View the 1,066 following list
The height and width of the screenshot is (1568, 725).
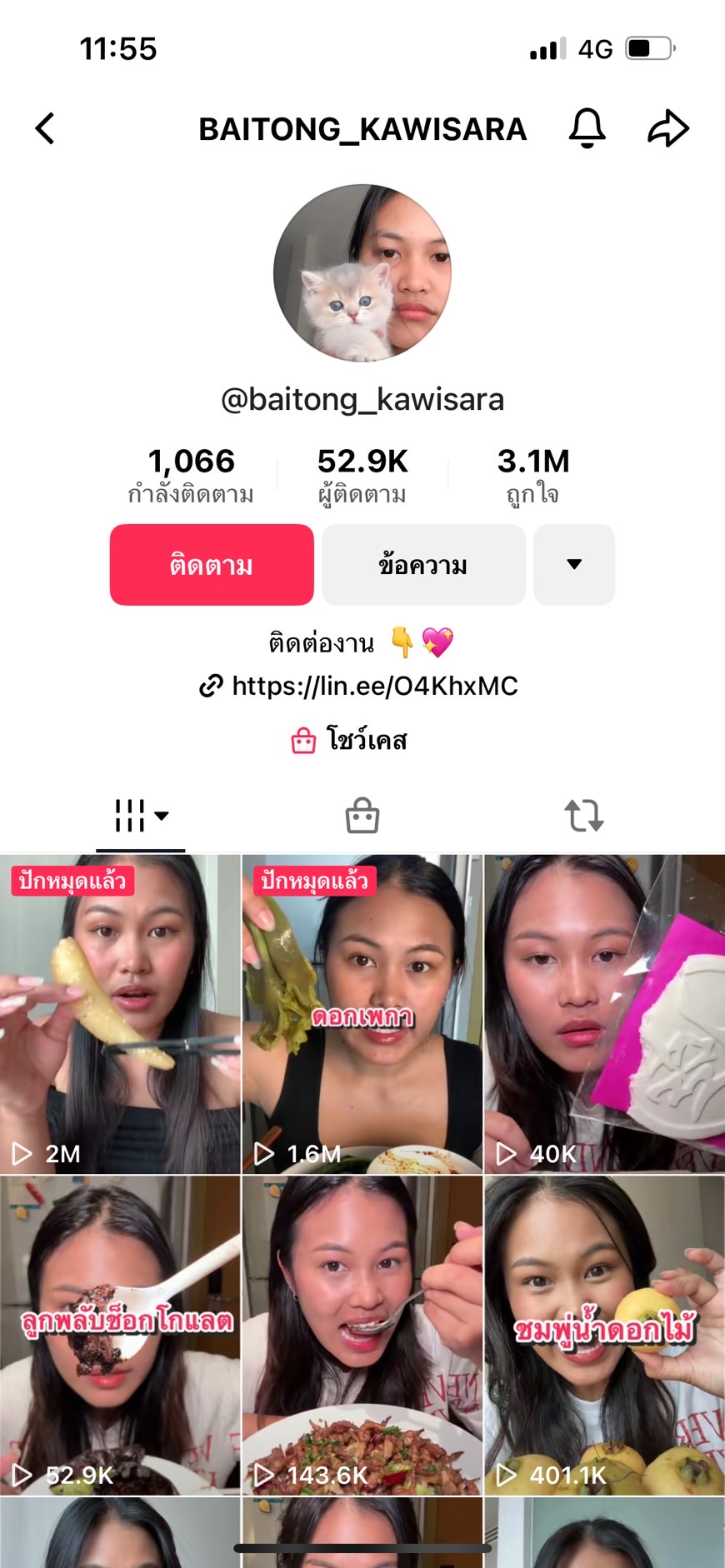click(191, 475)
